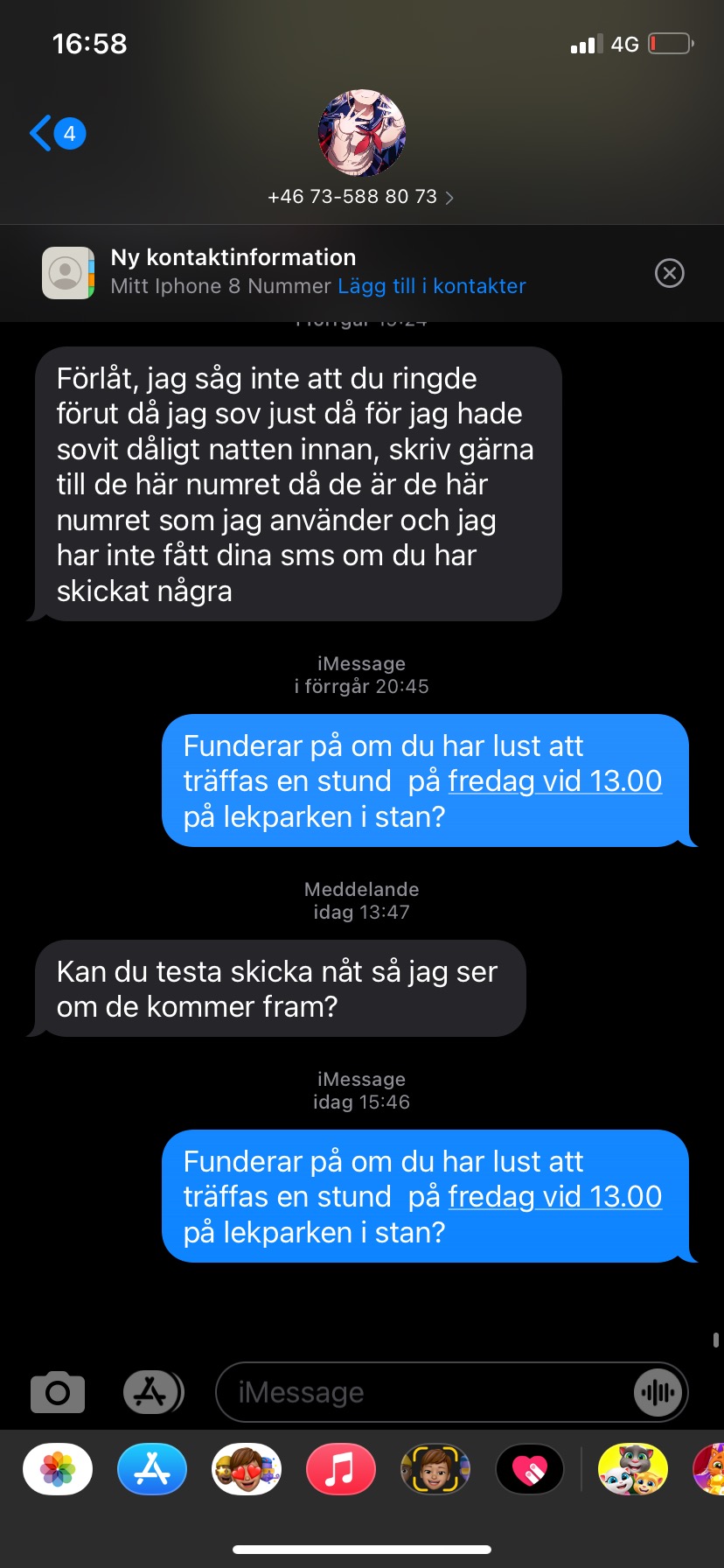724x1568 pixels.
Task: Open the Memoji camera-frame app
Action: 435,1469
